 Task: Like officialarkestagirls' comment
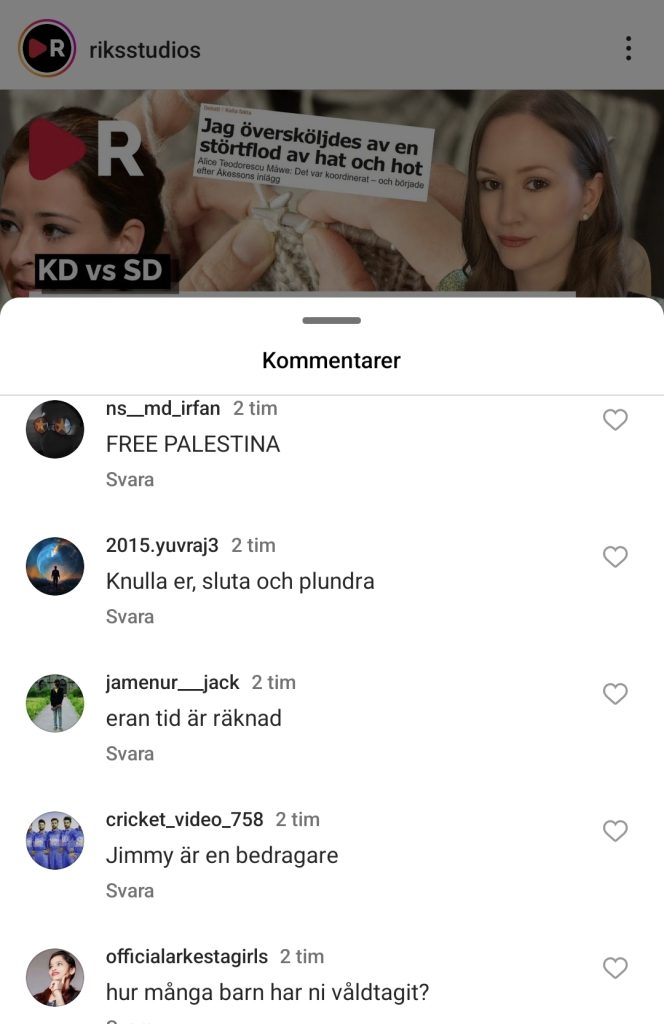tap(615, 968)
